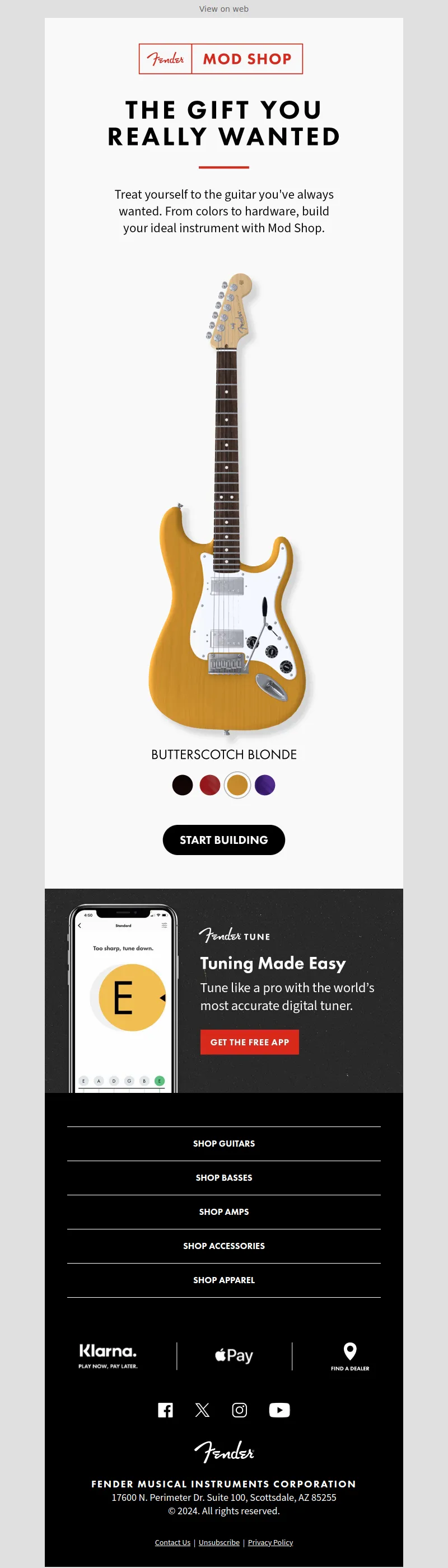Open Shop Accessories
The width and height of the screenshot is (448, 1568).
(223, 1246)
